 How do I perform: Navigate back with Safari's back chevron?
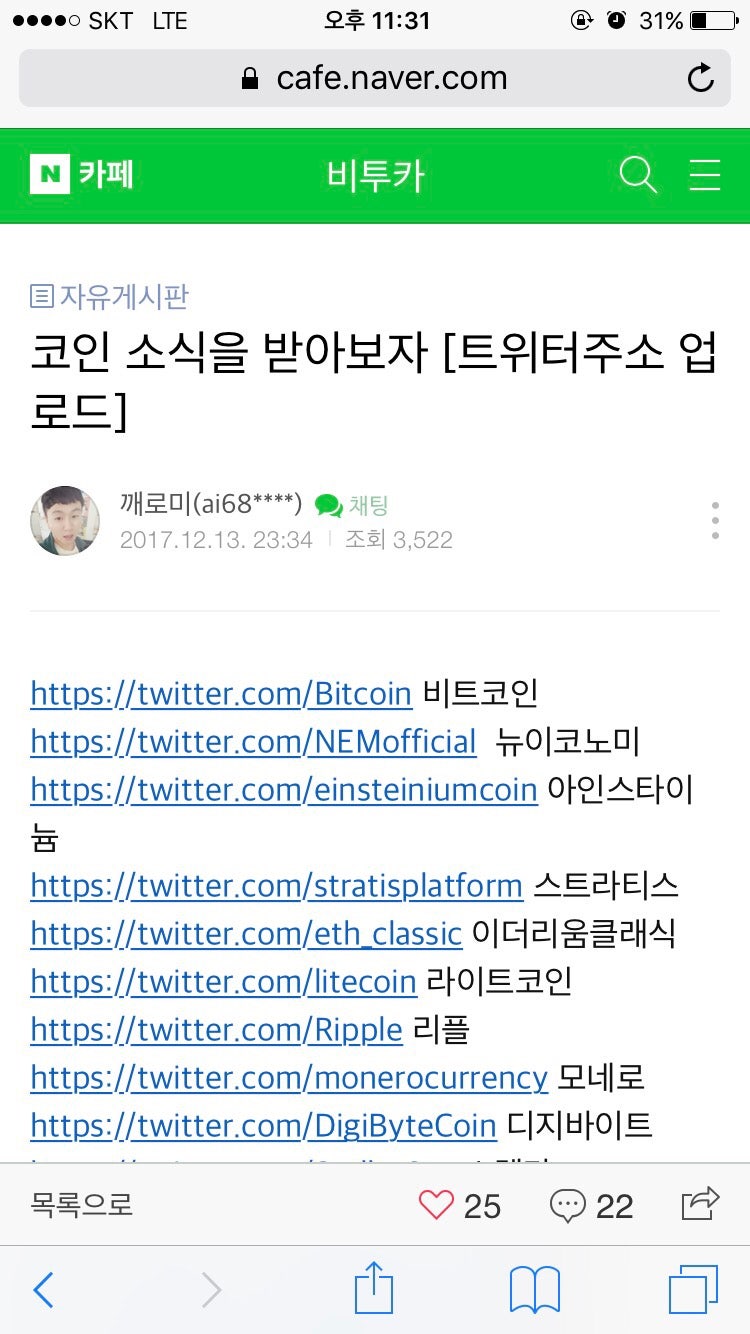click(42, 1290)
